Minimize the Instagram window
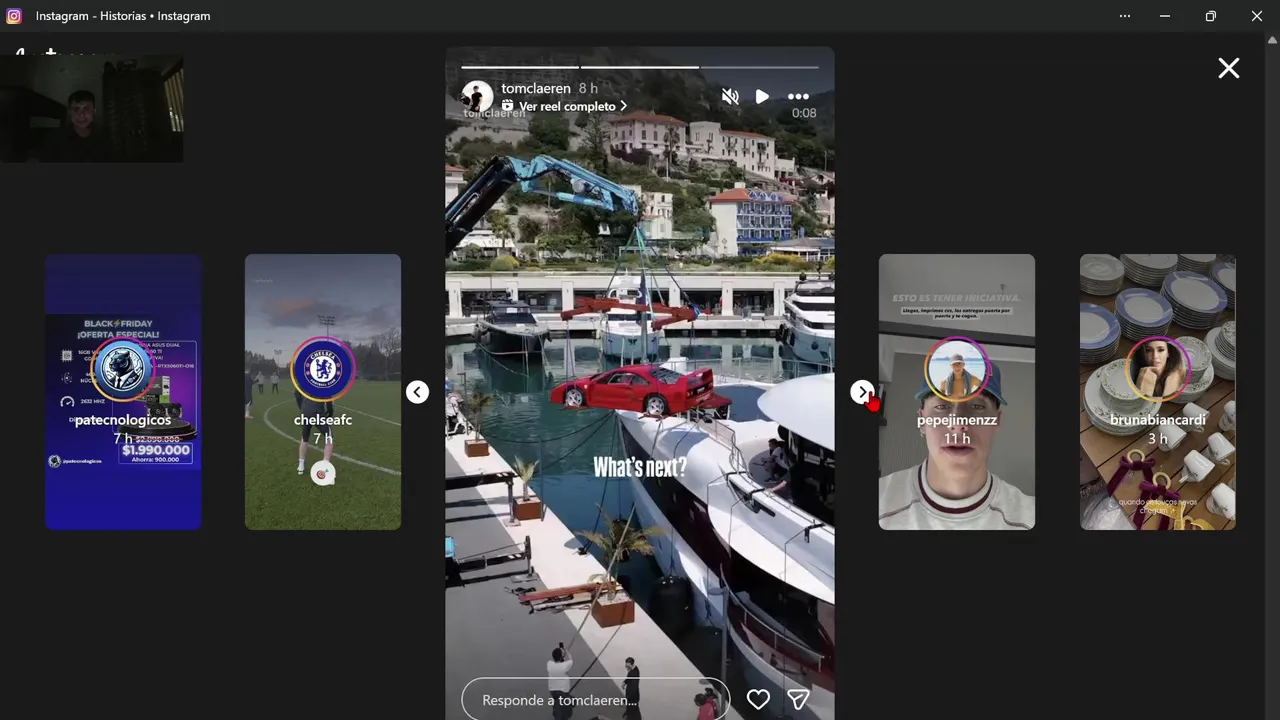Viewport: 1280px width, 720px height. point(1164,16)
